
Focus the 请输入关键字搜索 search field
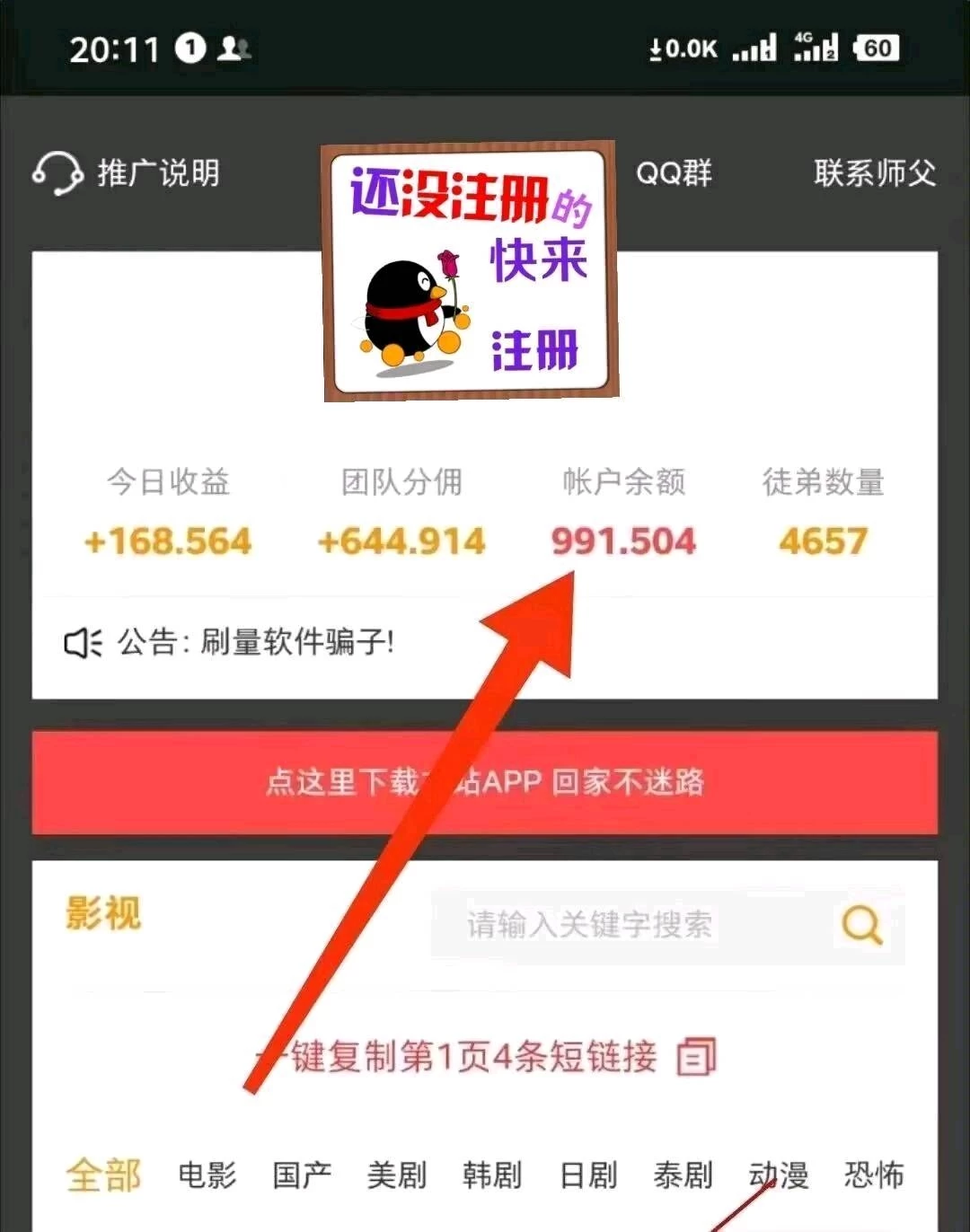click(629, 925)
